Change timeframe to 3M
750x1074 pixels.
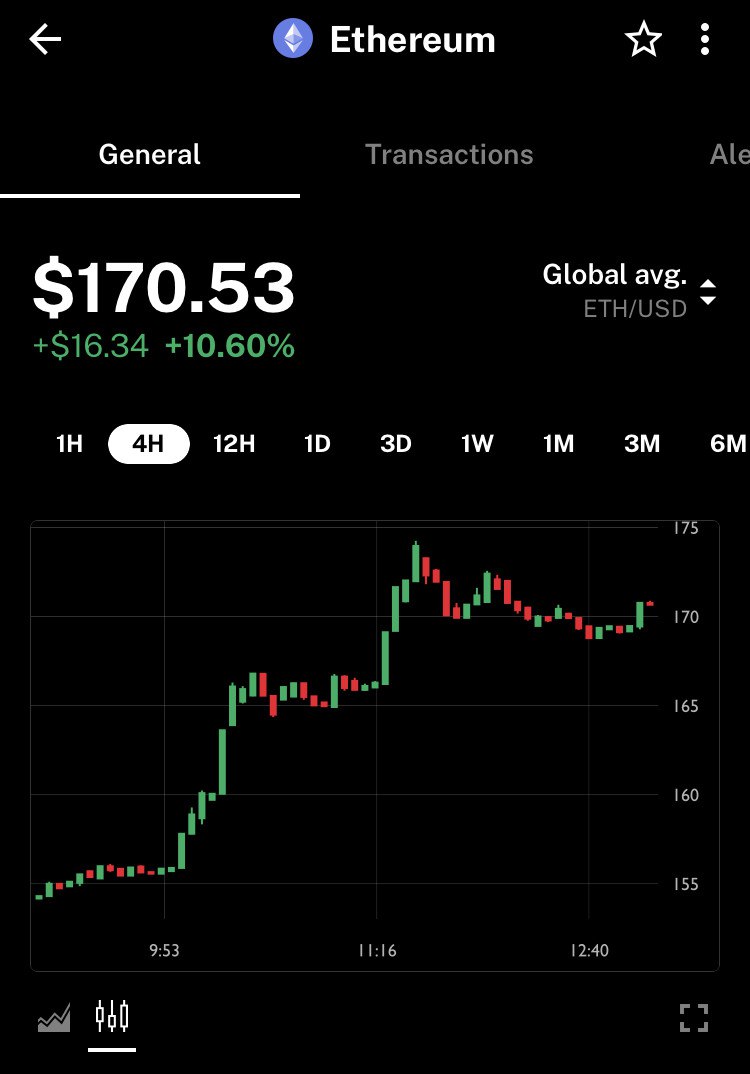coord(642,444)
